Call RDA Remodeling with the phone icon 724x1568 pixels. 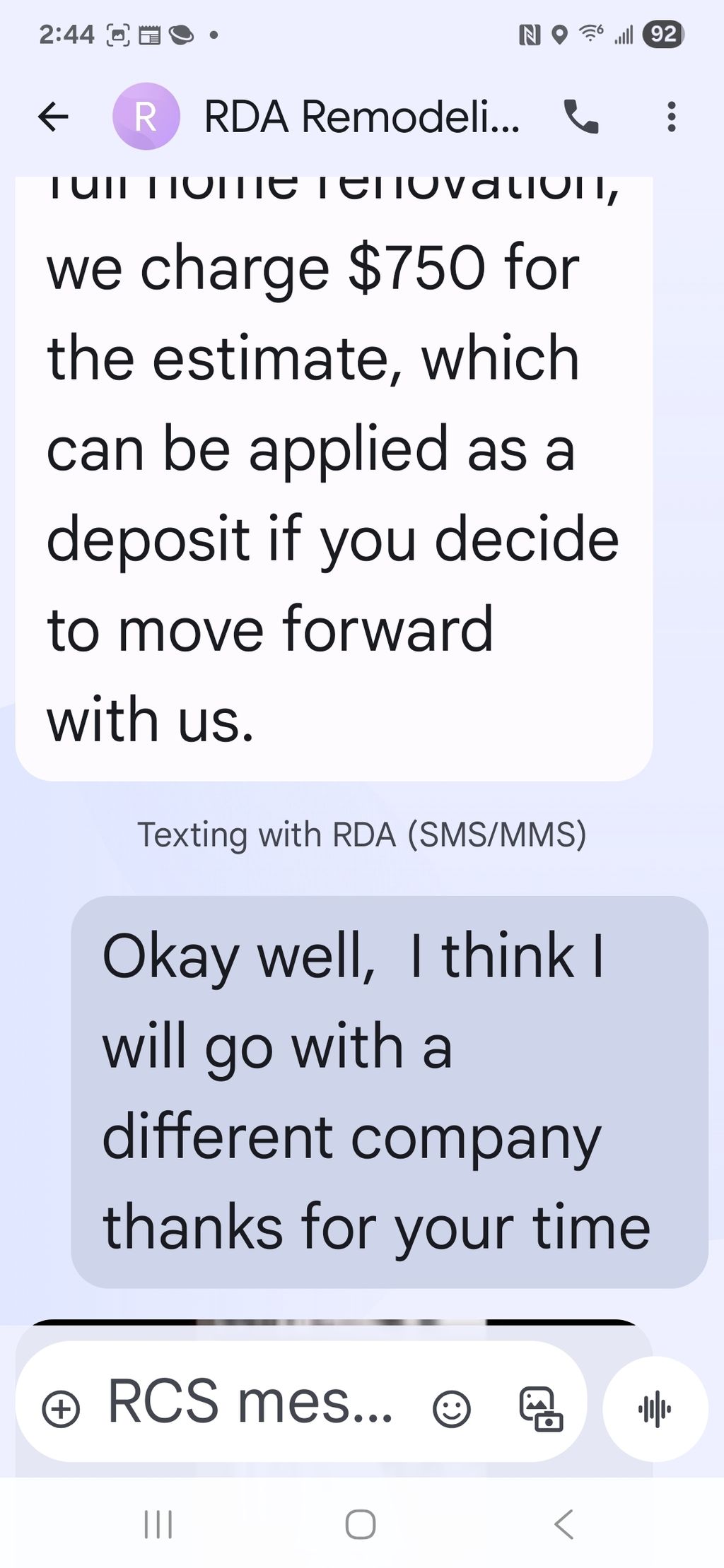581,117
